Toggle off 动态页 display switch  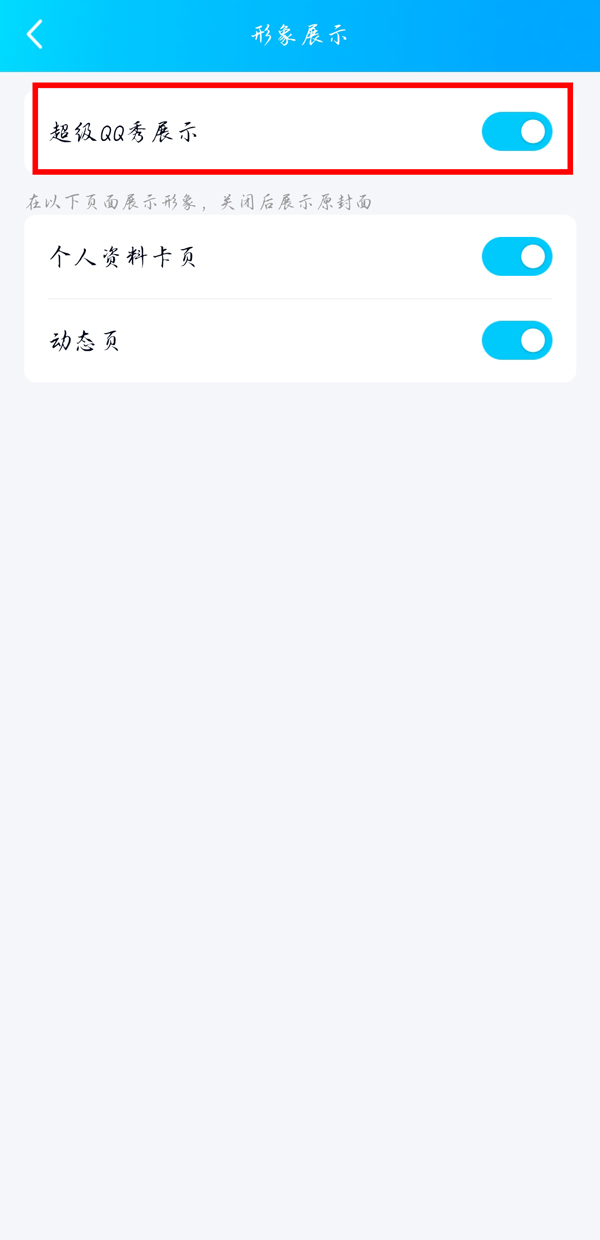coord(516,341)
